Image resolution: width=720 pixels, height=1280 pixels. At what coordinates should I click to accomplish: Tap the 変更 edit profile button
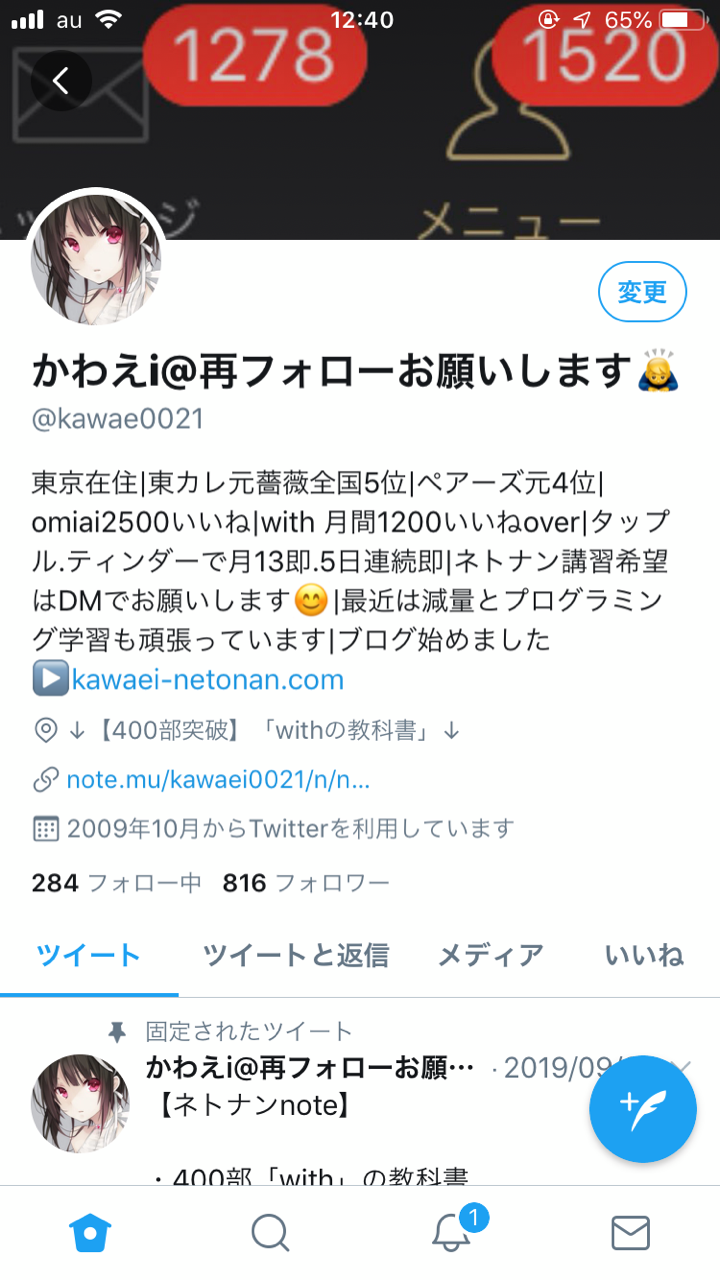[642, 292]
